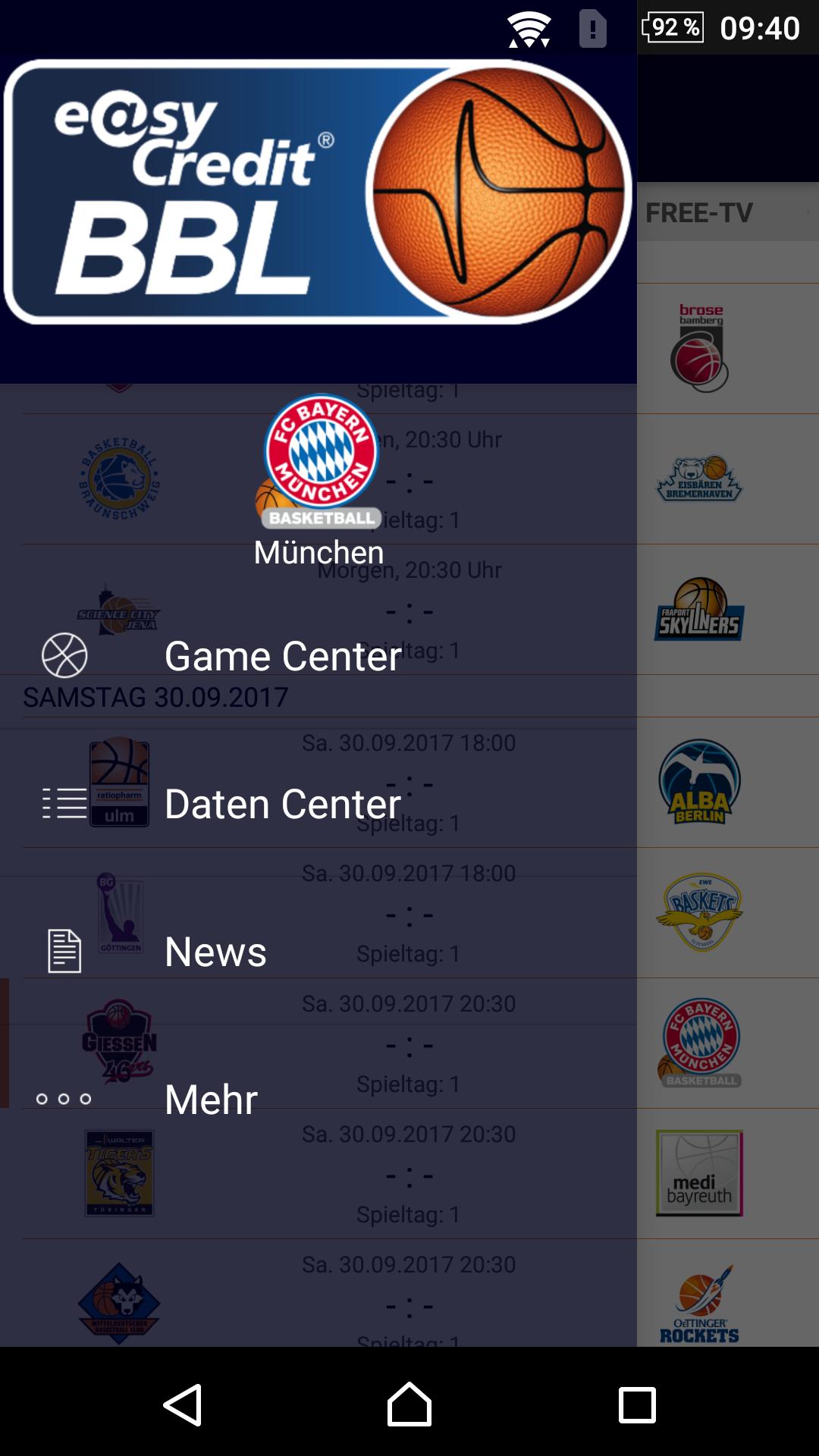The image size is (819, 1456).
Task: Open the Mehr menu entry
Action: point(211,1099)
